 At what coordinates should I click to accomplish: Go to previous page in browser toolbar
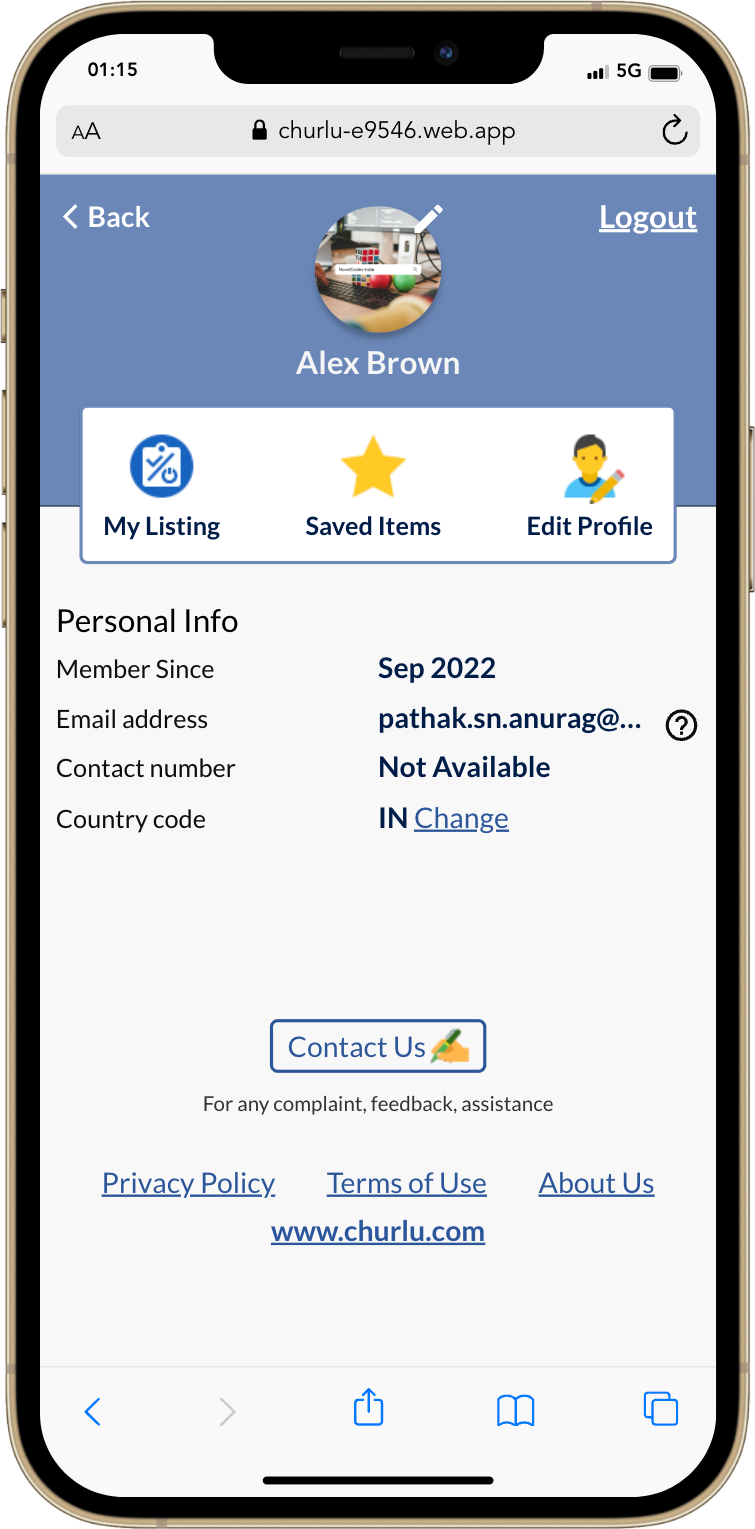coord(93,1411)
